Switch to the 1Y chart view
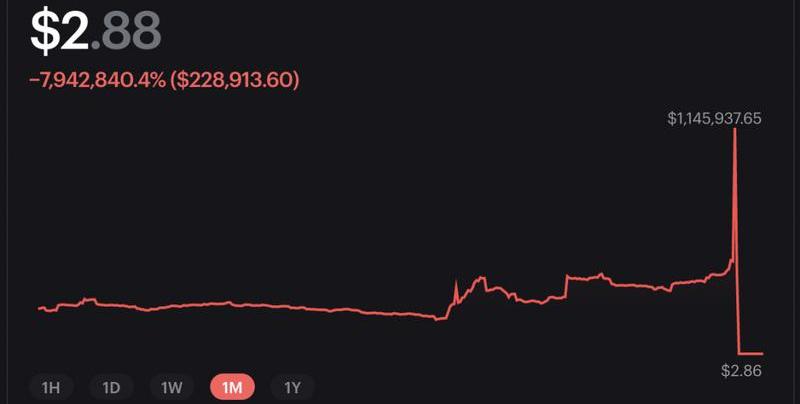Viewport: 800px width, 404px height. [x=292, y=387]
